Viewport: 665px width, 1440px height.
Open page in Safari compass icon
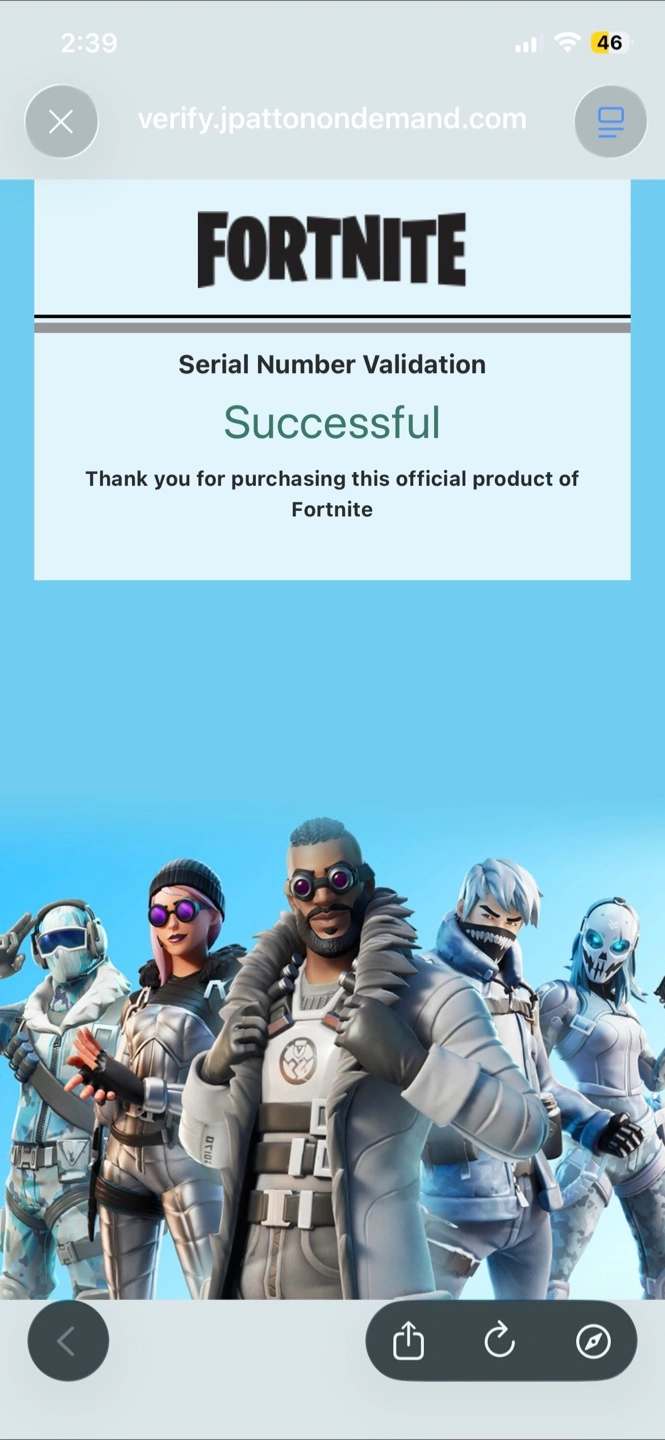[x=593, y=1341]
